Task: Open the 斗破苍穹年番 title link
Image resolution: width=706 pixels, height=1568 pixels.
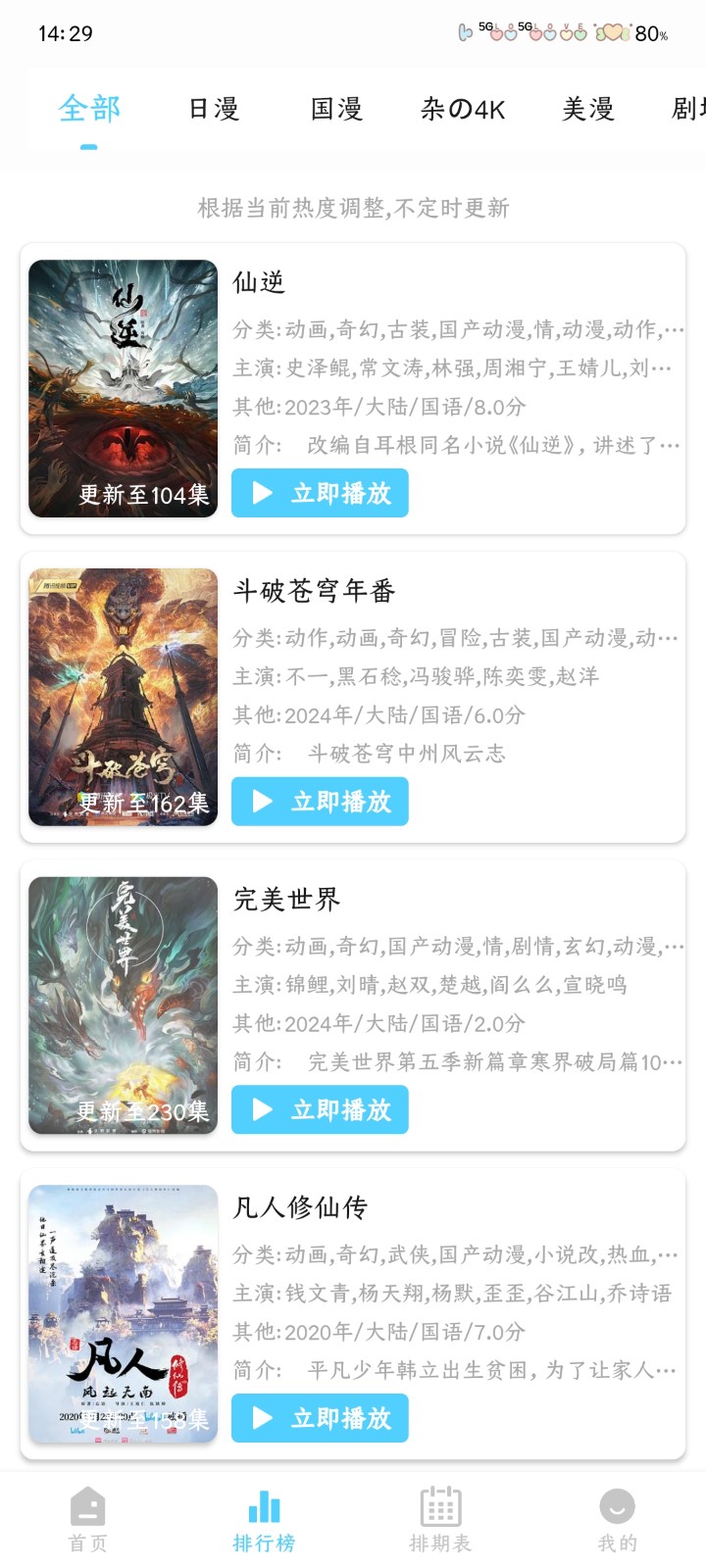Action: point(316,592)
